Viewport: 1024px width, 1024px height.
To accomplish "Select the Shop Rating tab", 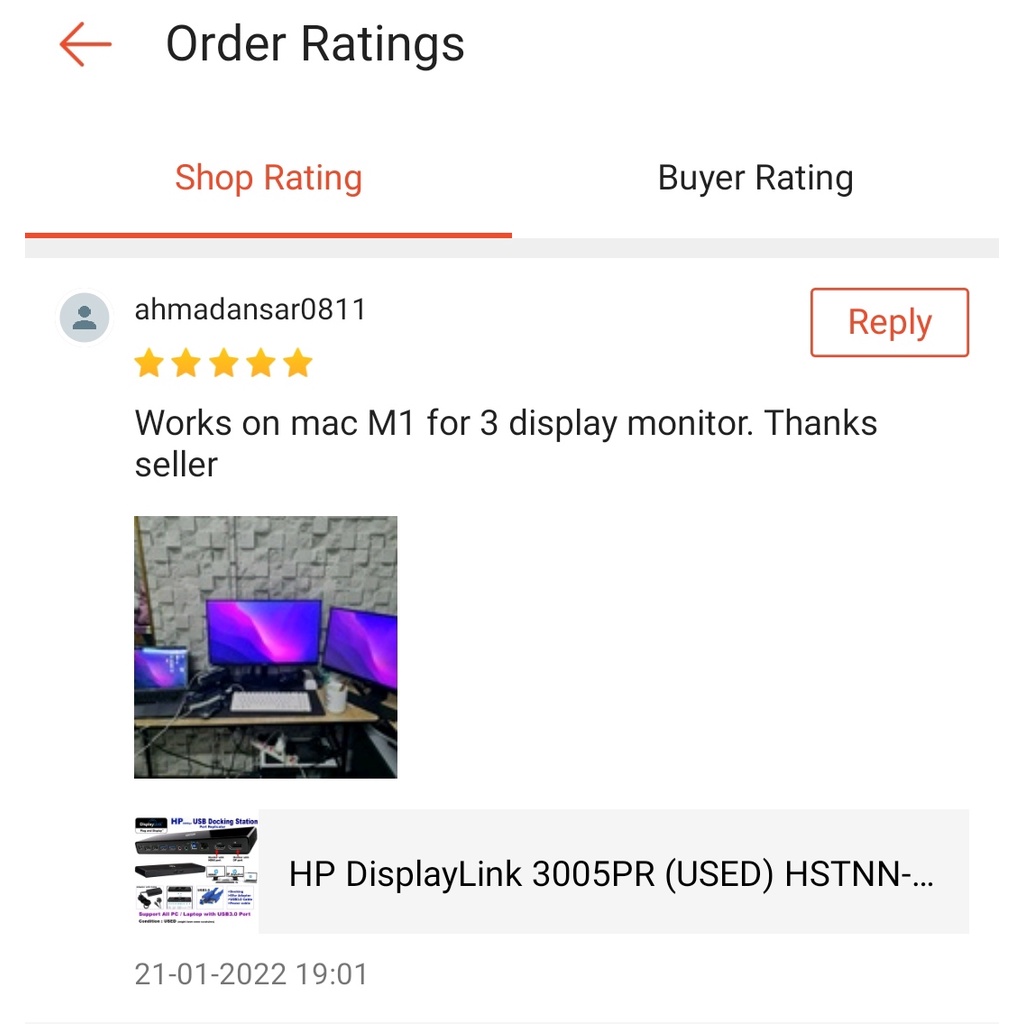I will (268, 178).
